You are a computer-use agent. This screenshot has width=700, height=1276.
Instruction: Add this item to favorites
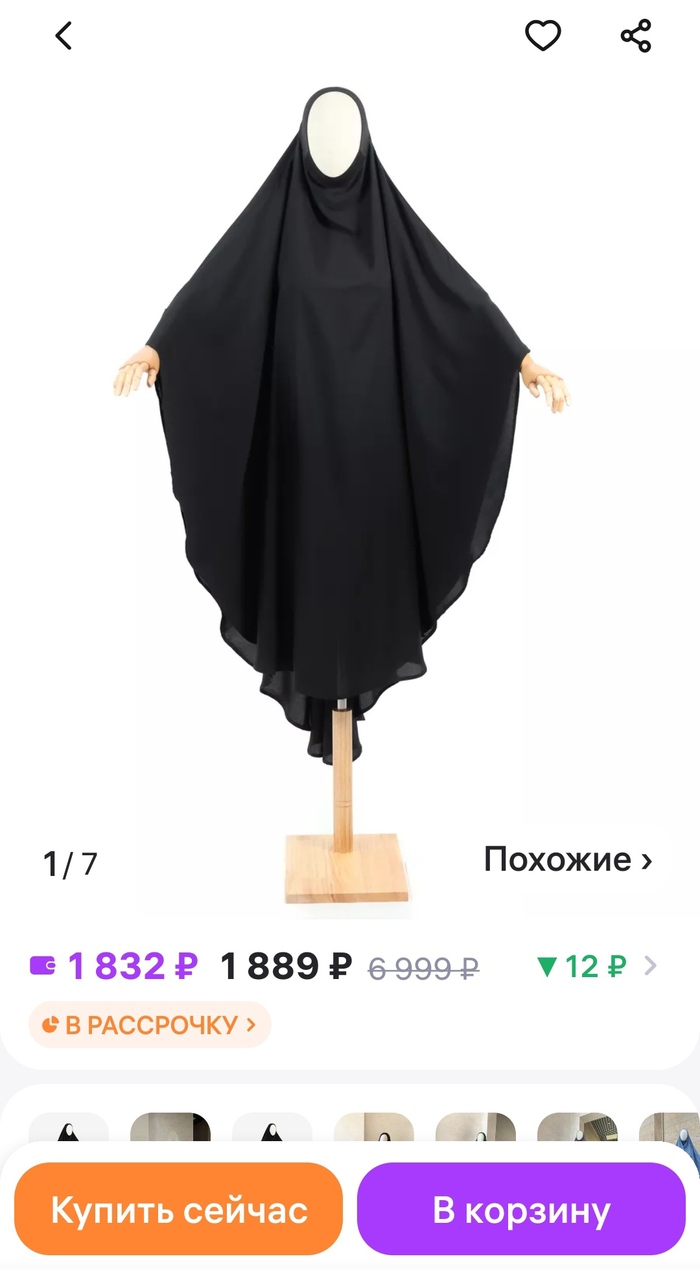click(543, 36)
